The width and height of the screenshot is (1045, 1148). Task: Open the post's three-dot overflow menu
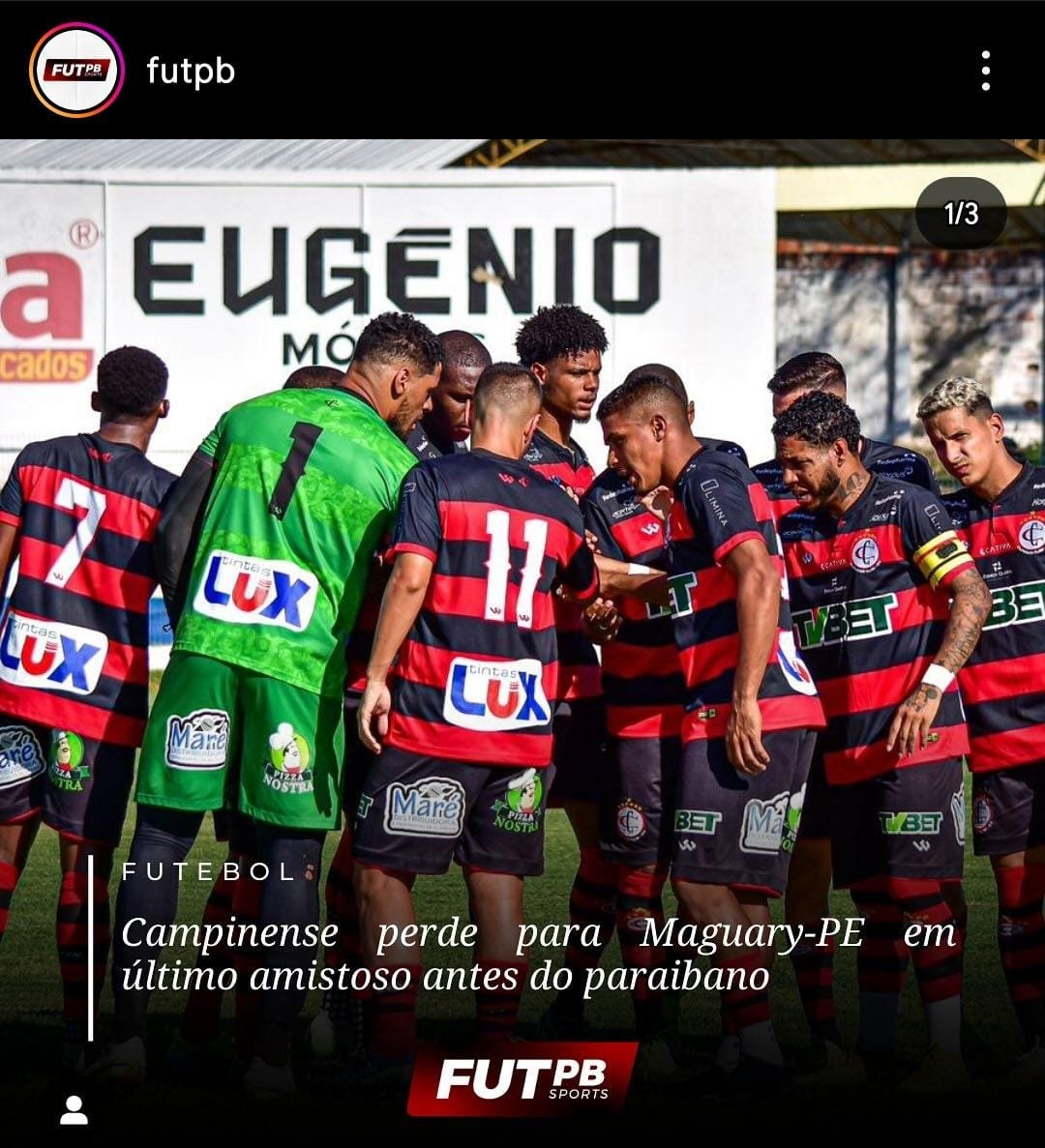985,71
